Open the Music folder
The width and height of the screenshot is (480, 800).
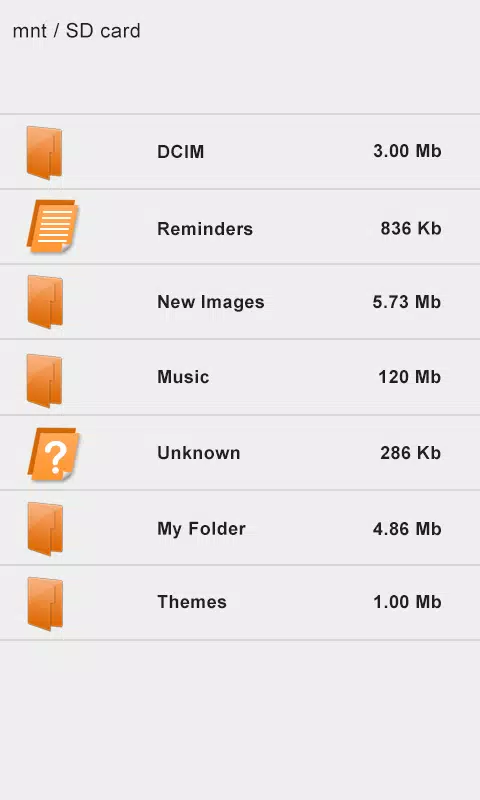(x=240, y=377)
